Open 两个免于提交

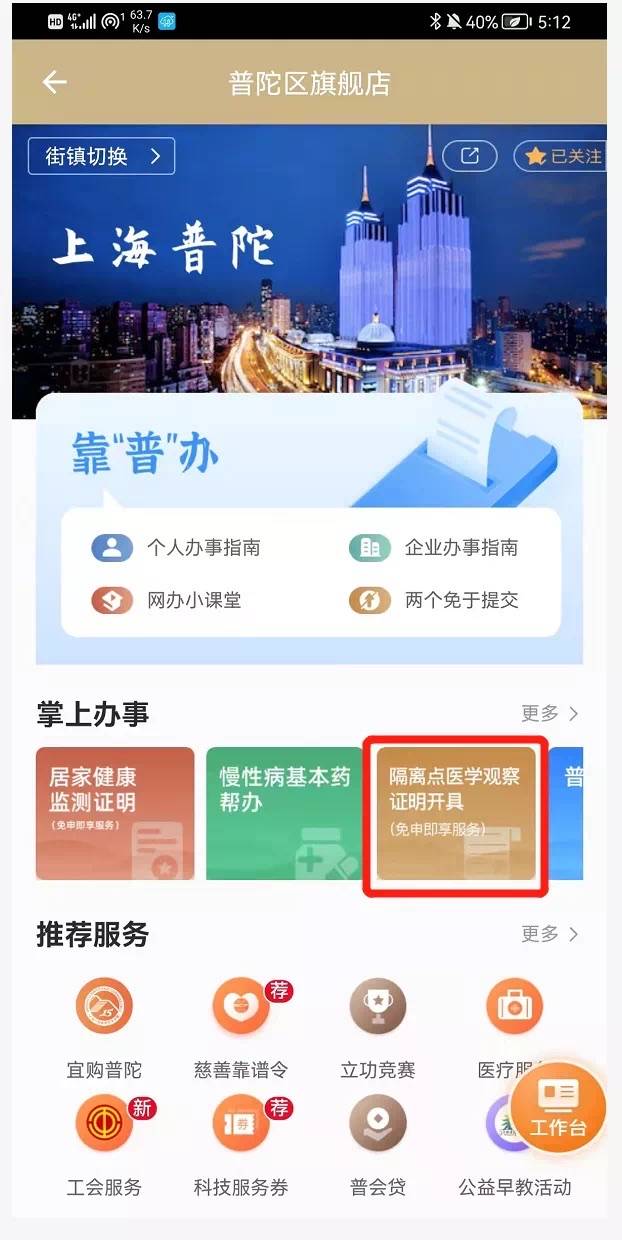433,601
